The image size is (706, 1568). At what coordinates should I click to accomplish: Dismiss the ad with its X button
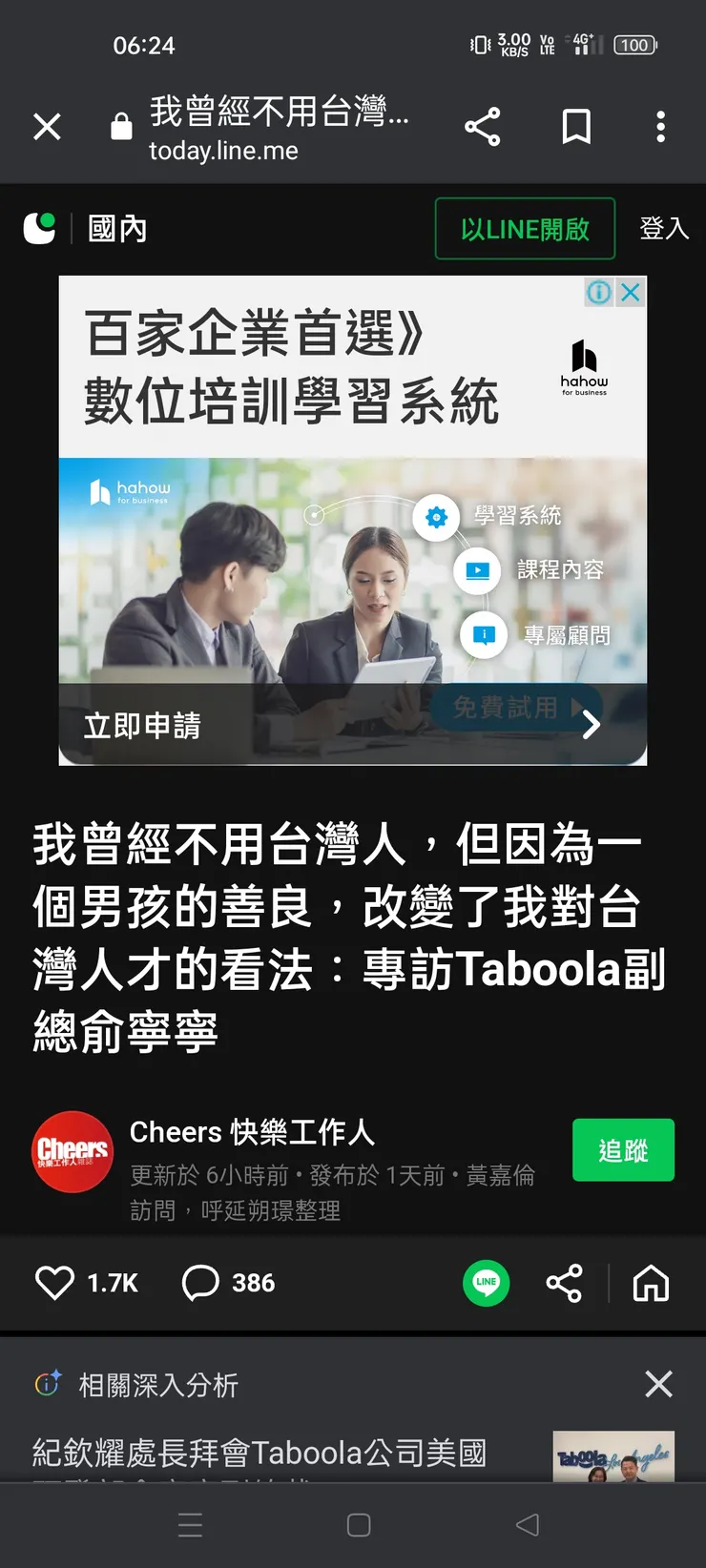(631, 293)
